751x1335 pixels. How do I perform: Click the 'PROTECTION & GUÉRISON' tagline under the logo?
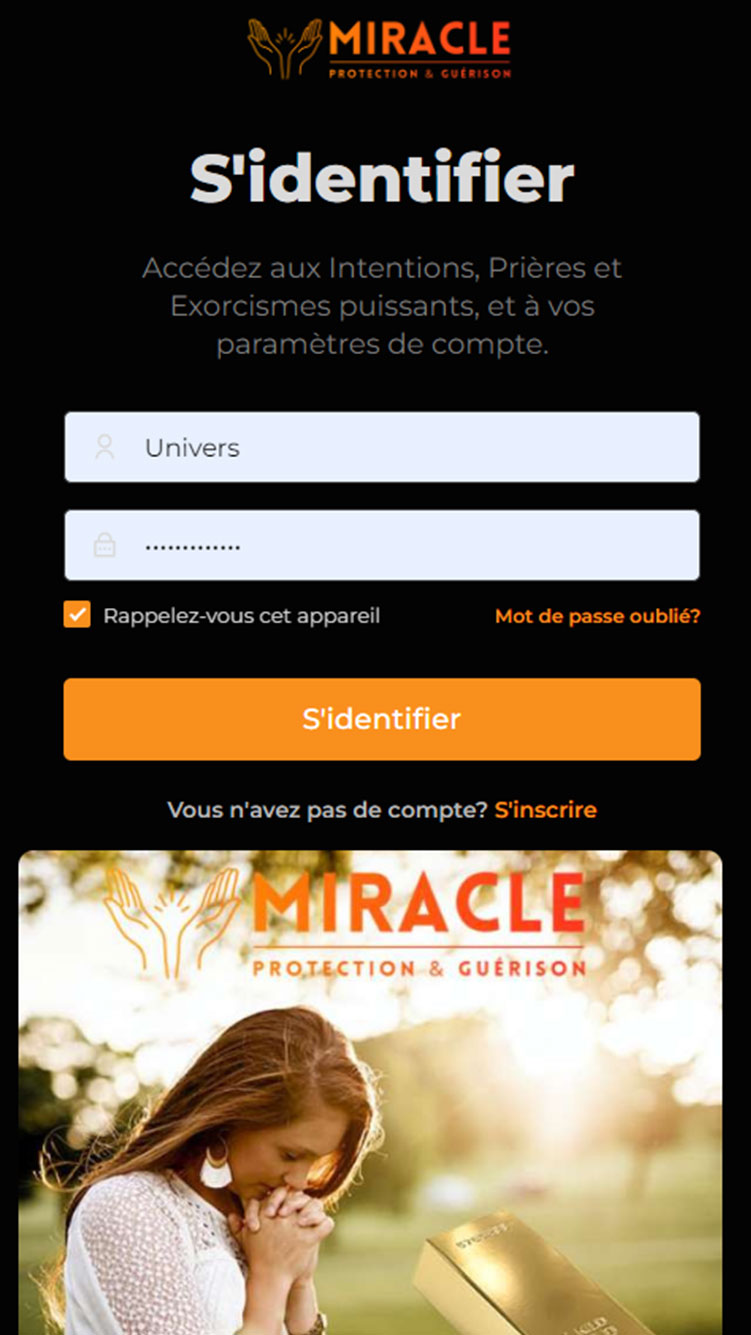[x=419, y=71]
